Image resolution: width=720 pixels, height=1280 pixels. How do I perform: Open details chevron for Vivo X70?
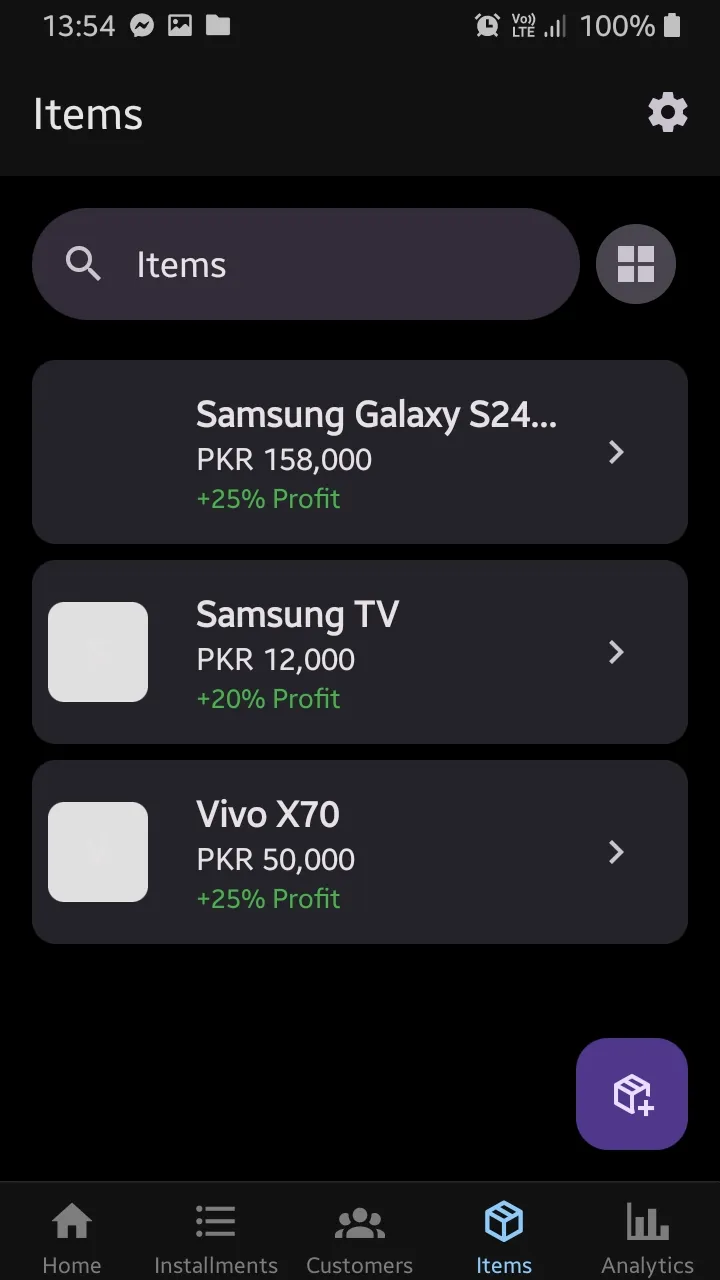point(616,852)
